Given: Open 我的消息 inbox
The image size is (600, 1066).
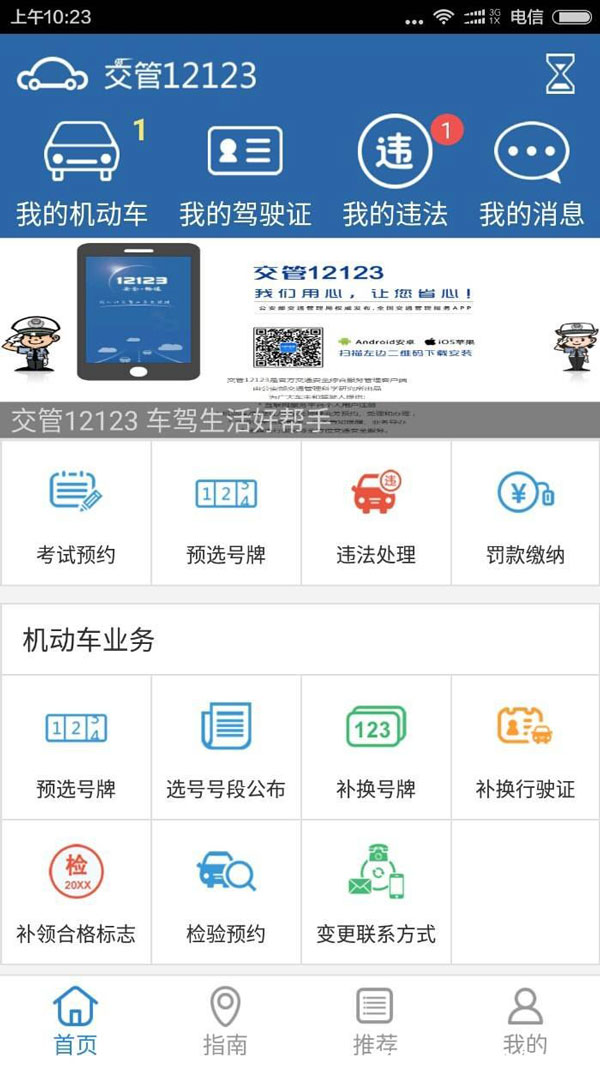Looking at the screenshot, I should [x=531, y=175].
